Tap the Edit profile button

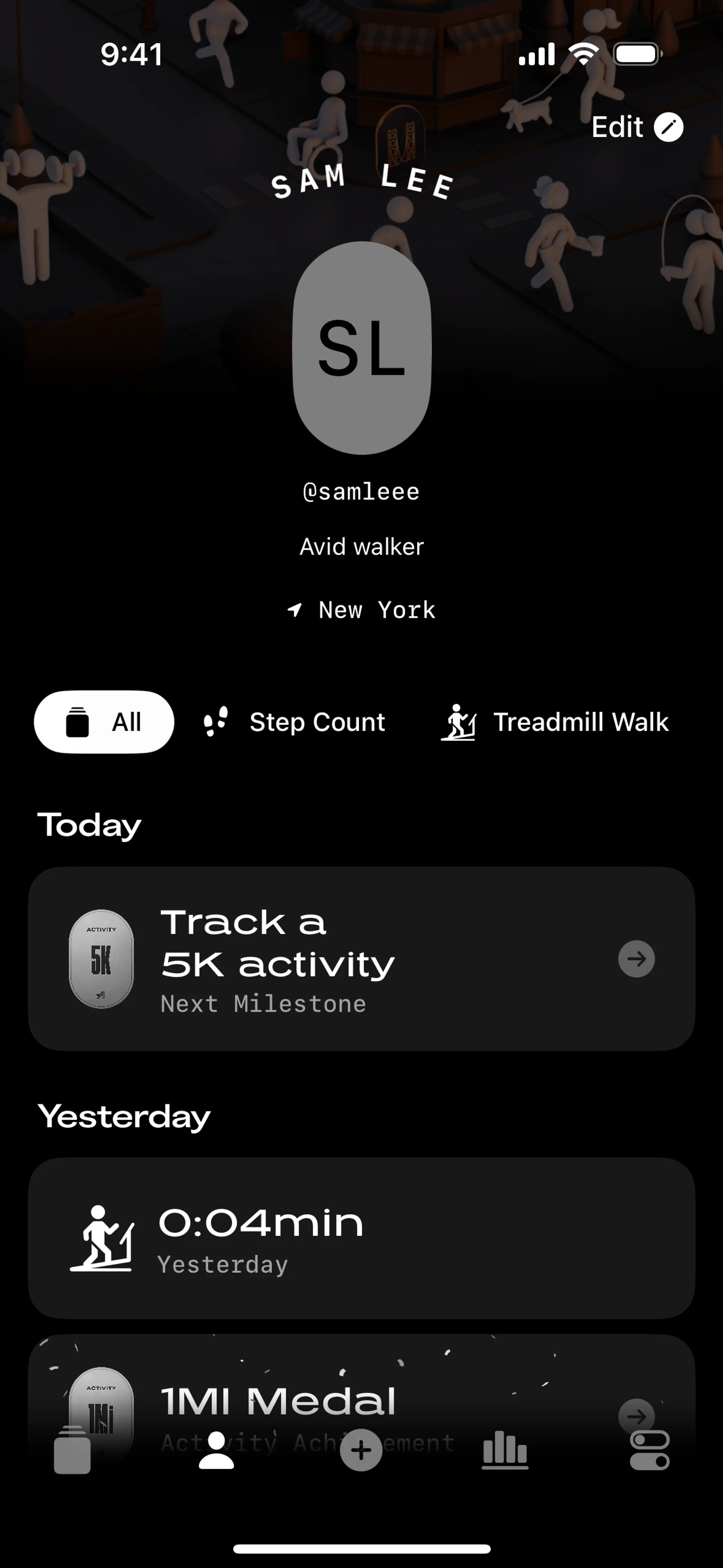coord(637,127)
